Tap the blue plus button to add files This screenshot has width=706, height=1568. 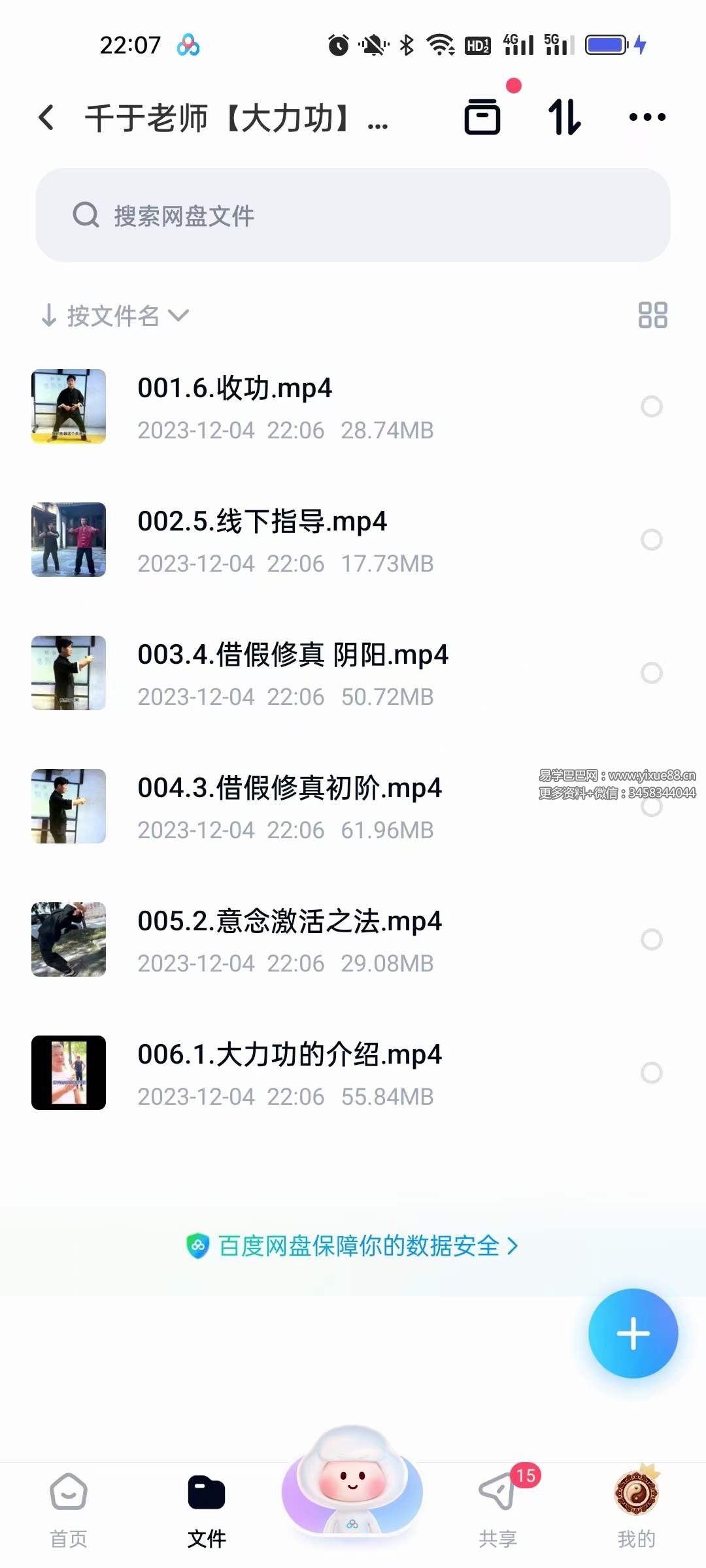pyautogui.click(x=633, y=1335)
